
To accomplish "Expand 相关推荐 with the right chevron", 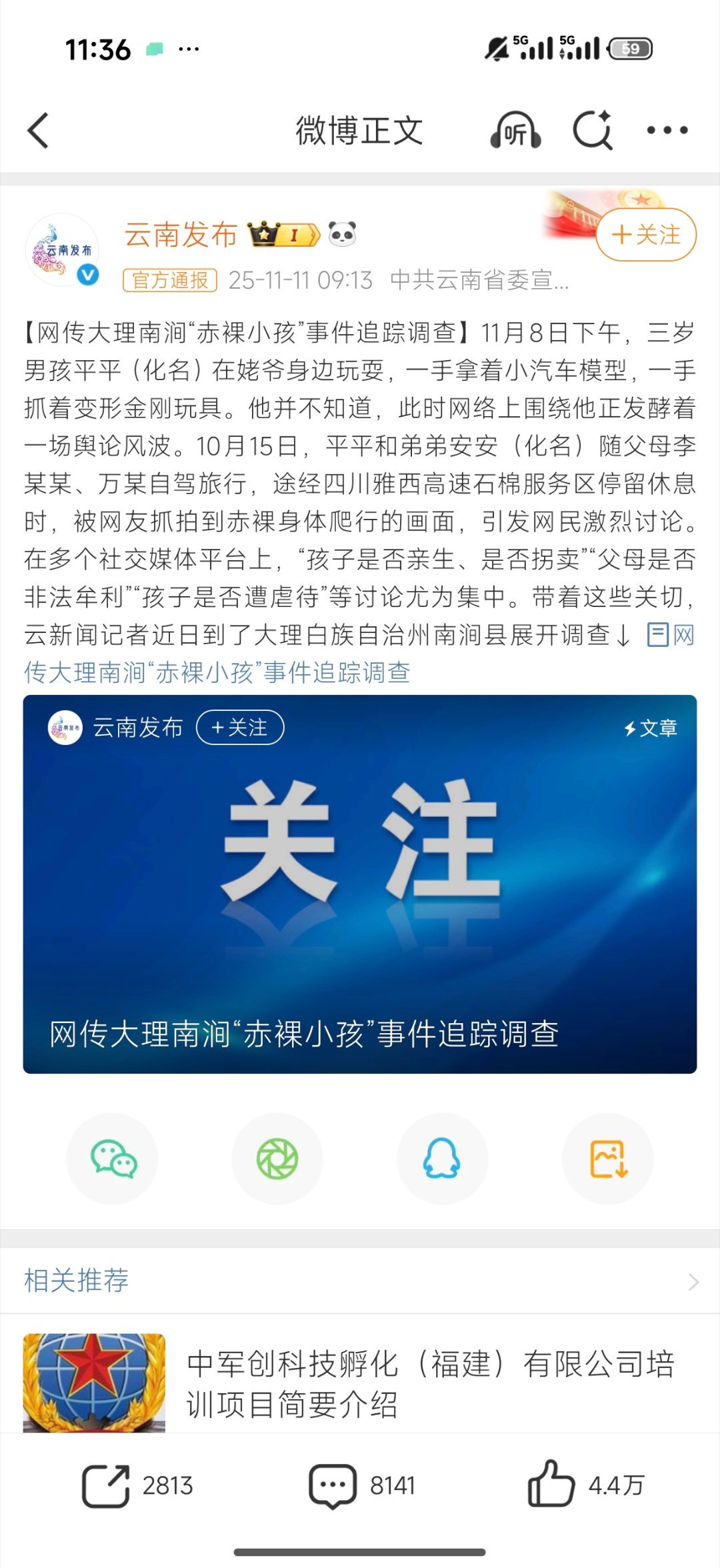I will (695, 1282).
